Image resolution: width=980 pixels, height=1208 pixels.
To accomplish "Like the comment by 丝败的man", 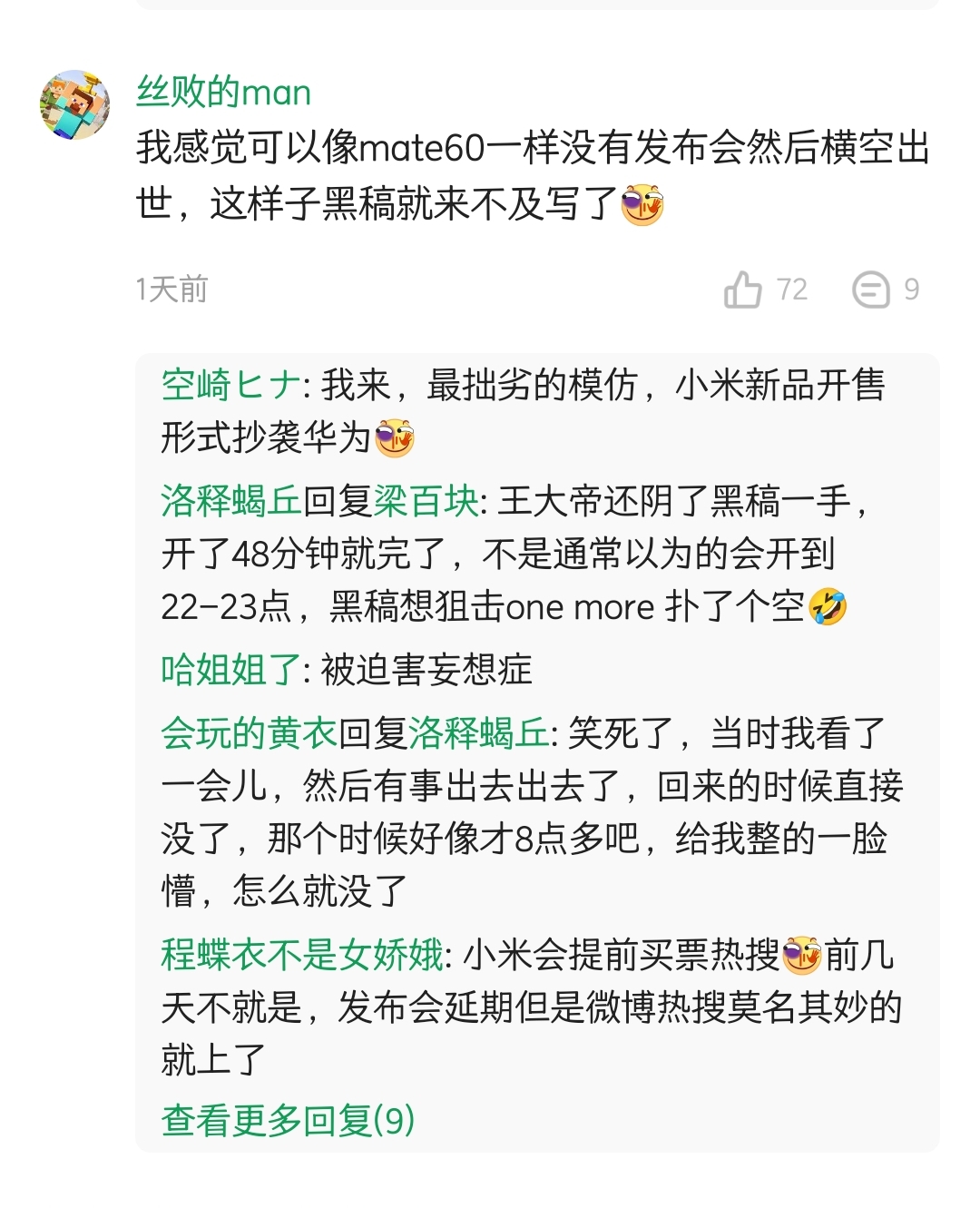I will tap(743, 290).
